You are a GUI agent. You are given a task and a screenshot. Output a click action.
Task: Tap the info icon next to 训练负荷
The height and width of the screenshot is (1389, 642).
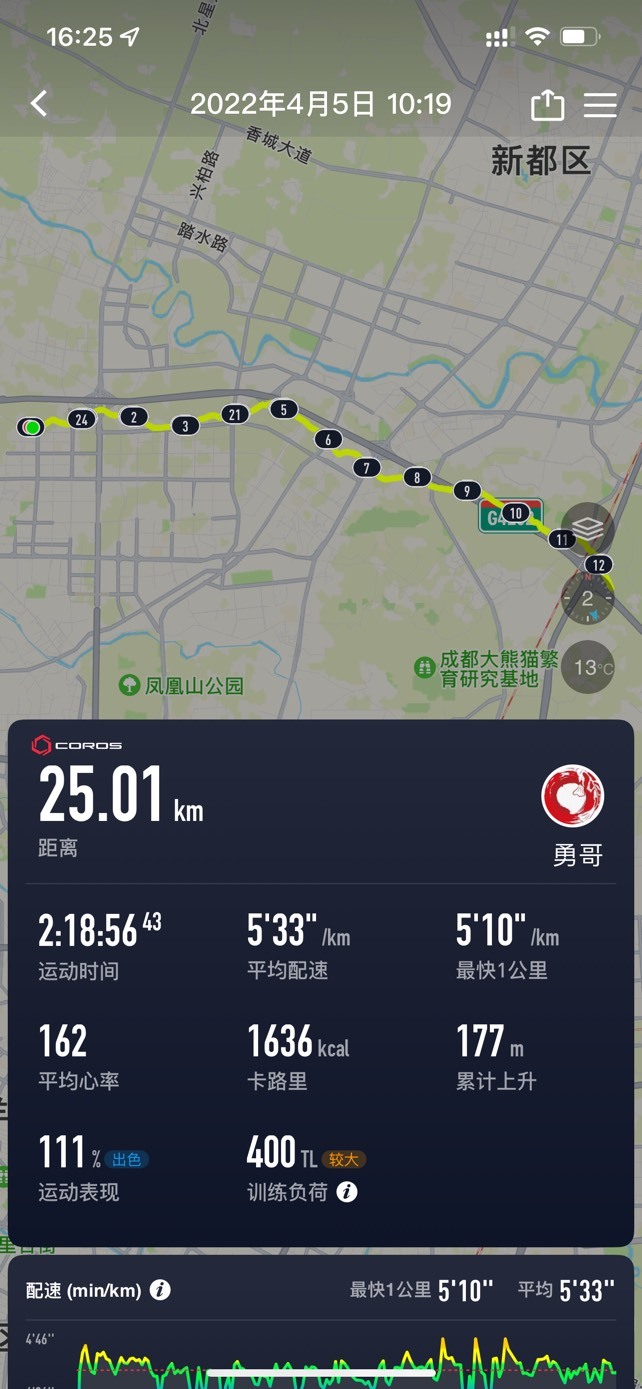coord(347,1192)
